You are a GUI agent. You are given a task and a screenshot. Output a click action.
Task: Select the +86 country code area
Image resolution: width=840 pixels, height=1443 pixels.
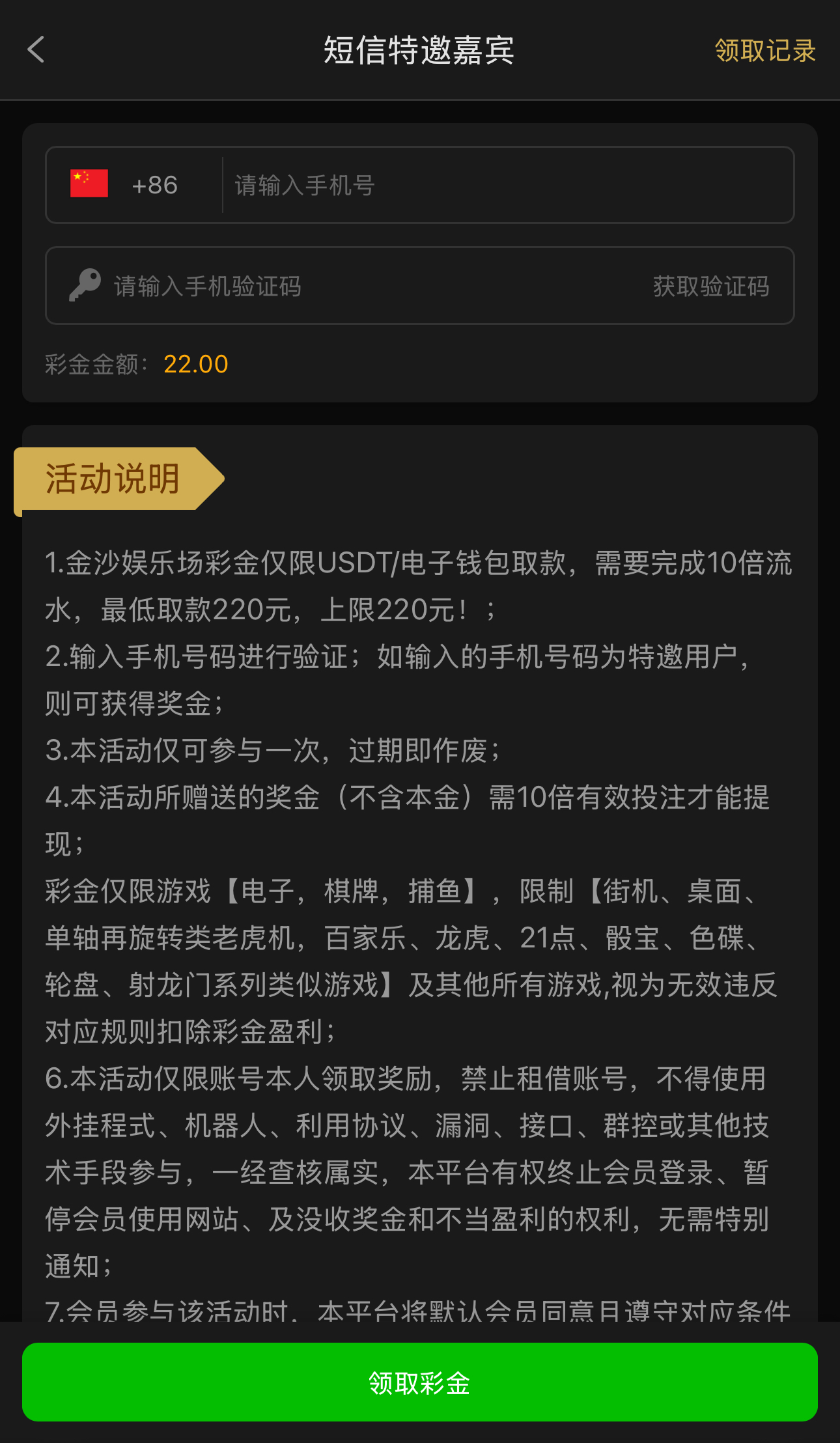click(x=154, y=185)
